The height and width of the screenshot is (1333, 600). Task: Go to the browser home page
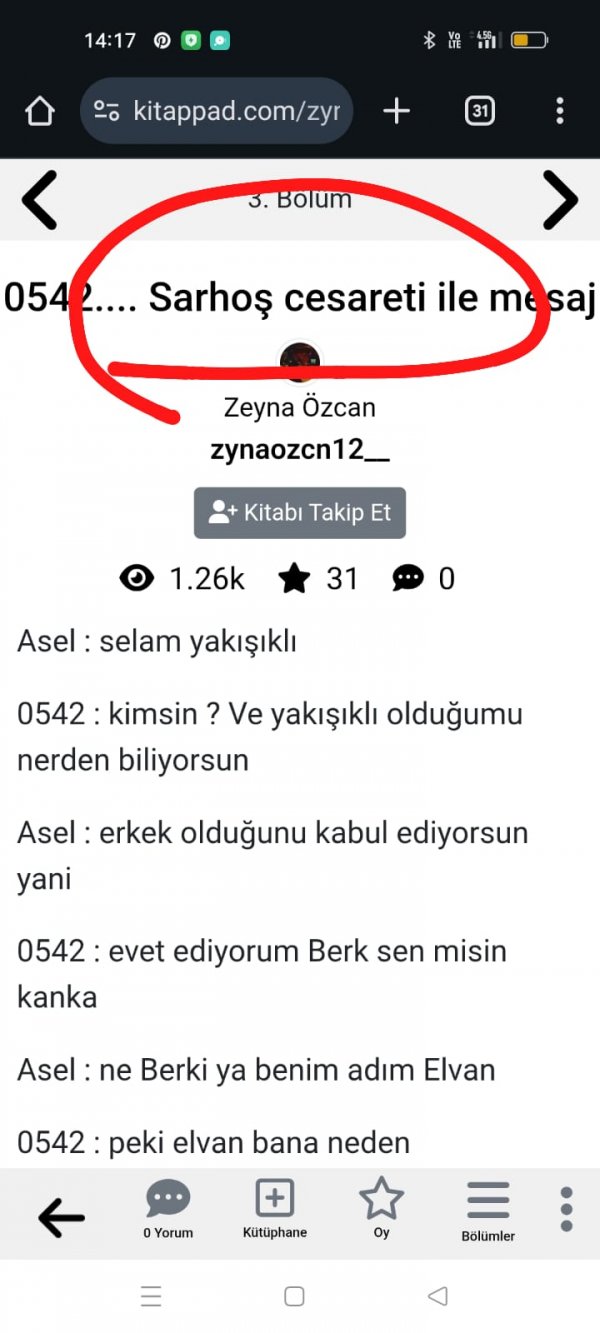[x=39, y=111]
